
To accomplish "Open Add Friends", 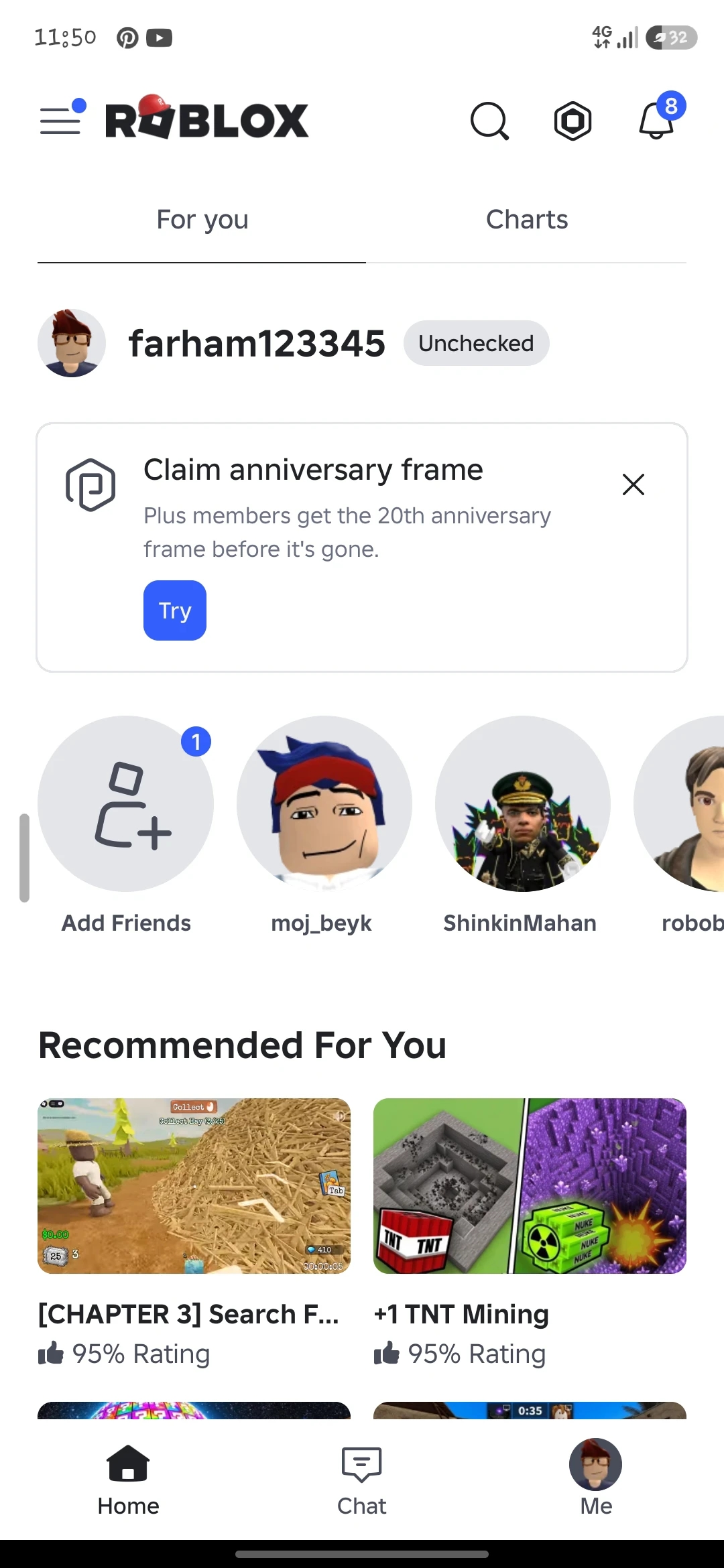I will 126,826.
